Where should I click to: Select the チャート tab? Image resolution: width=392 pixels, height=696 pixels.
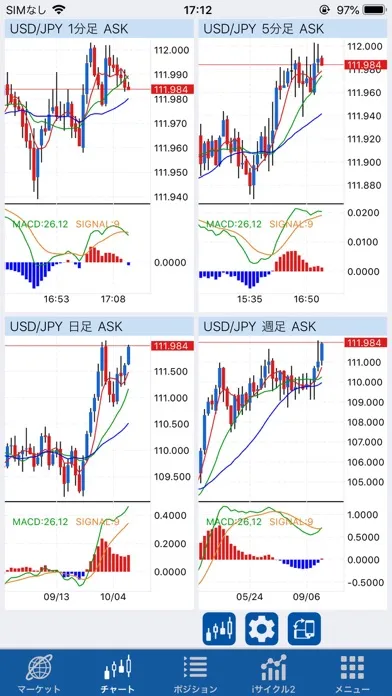[x=118, y=673]
